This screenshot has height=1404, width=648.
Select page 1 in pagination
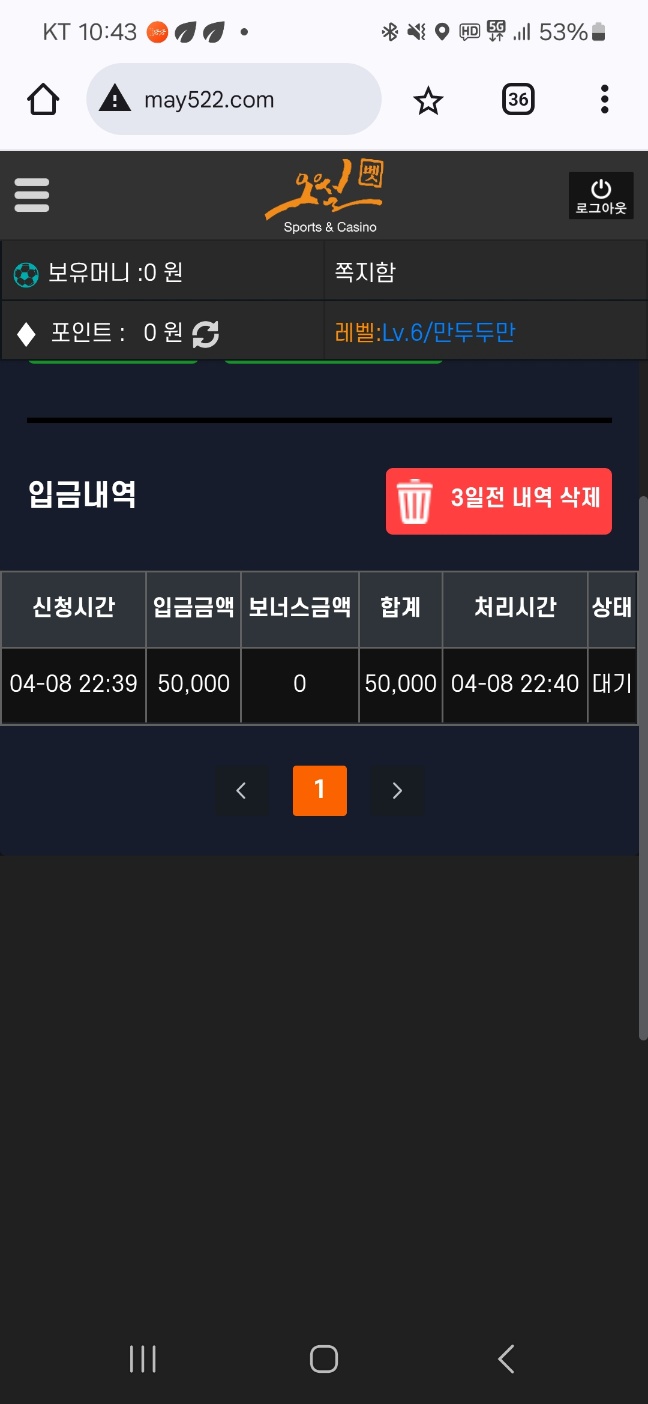(x=319, y=791)
